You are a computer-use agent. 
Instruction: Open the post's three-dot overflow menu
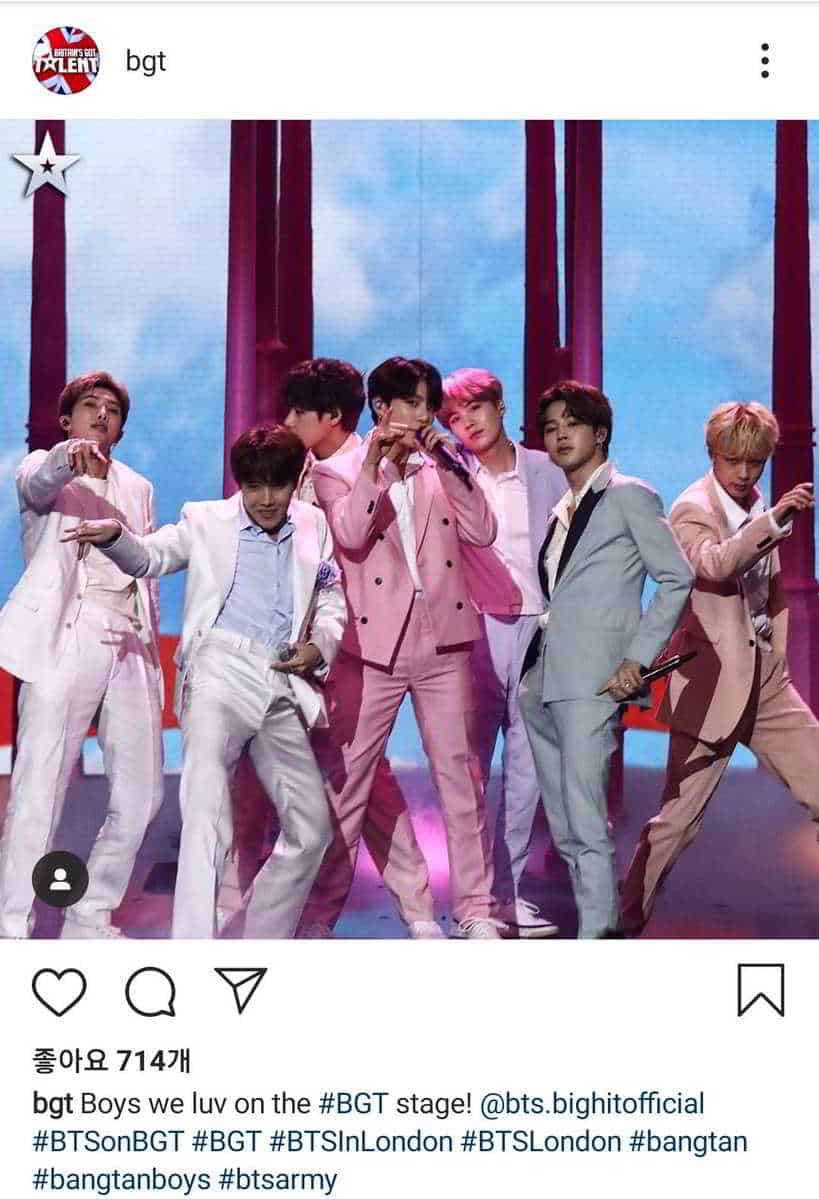pos(765,61)
